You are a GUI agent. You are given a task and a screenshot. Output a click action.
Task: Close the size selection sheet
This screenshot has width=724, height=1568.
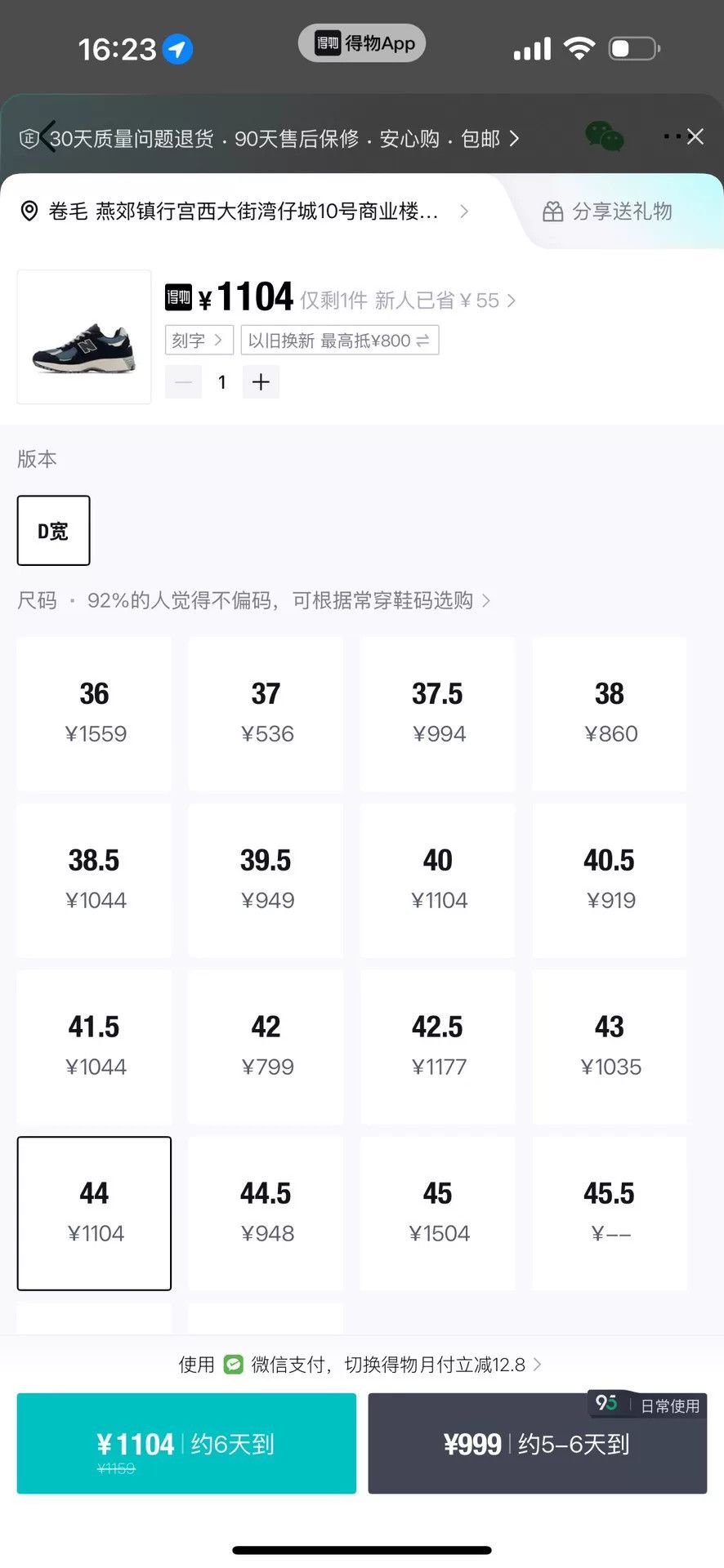click(x=695, y=136)
